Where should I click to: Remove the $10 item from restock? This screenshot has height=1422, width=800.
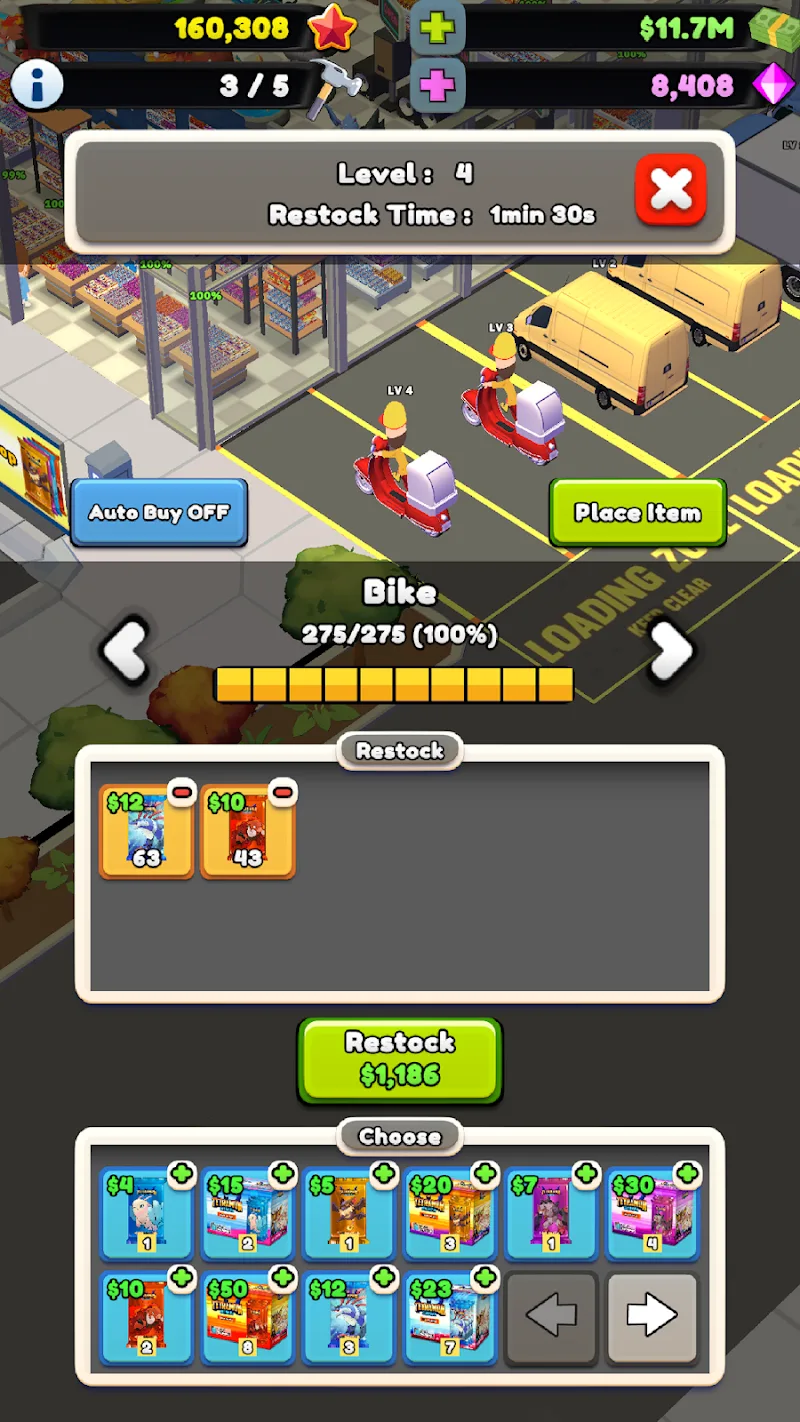[x=283, y=794]
